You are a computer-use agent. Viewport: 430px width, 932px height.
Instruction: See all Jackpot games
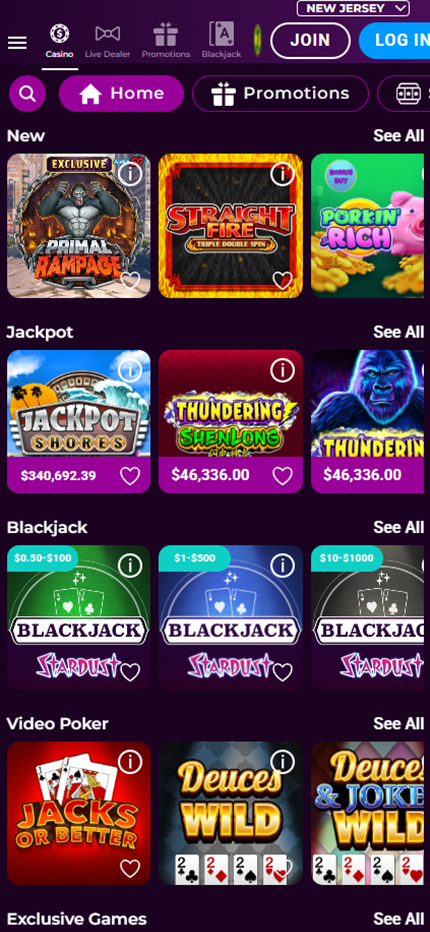[x=398, y=332]
